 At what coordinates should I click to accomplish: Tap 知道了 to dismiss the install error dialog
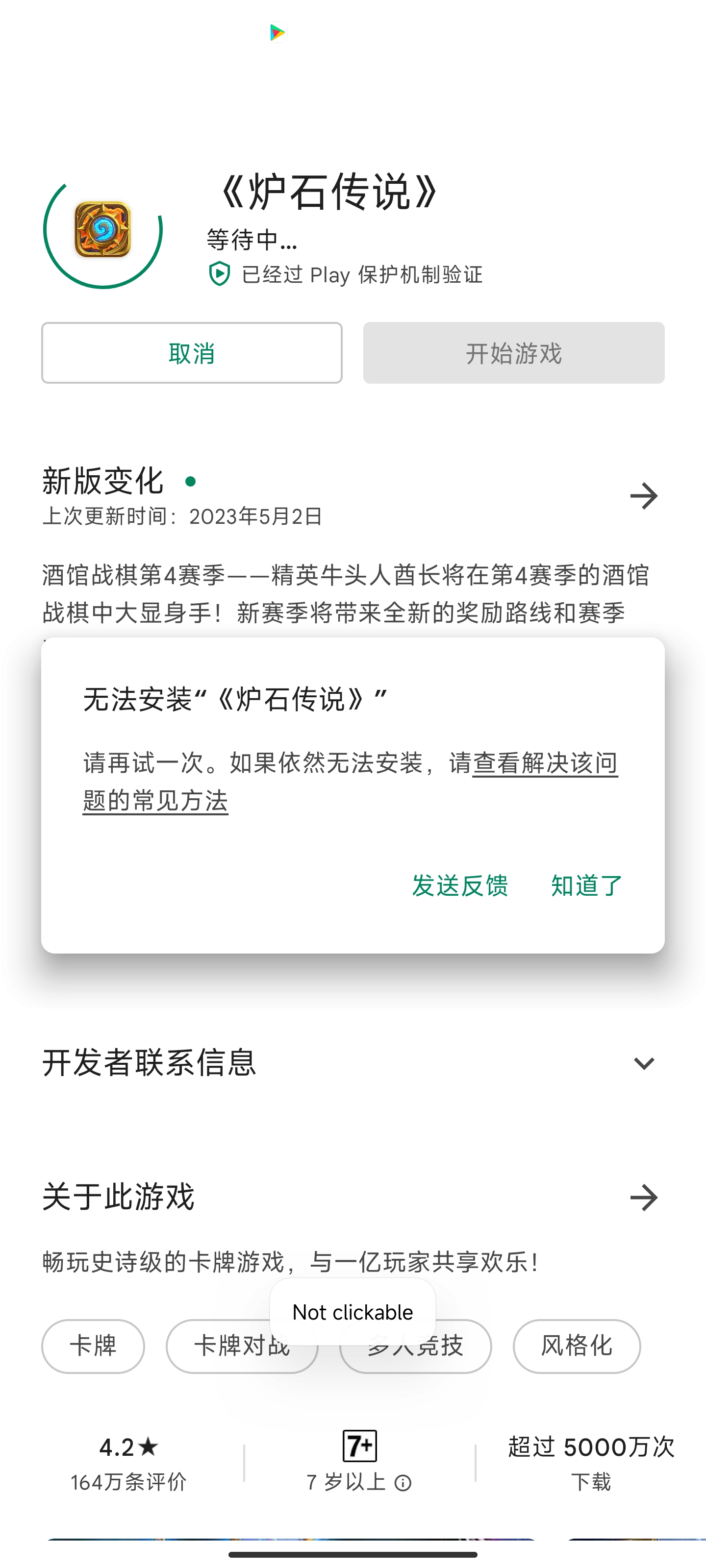pos(586,885)
